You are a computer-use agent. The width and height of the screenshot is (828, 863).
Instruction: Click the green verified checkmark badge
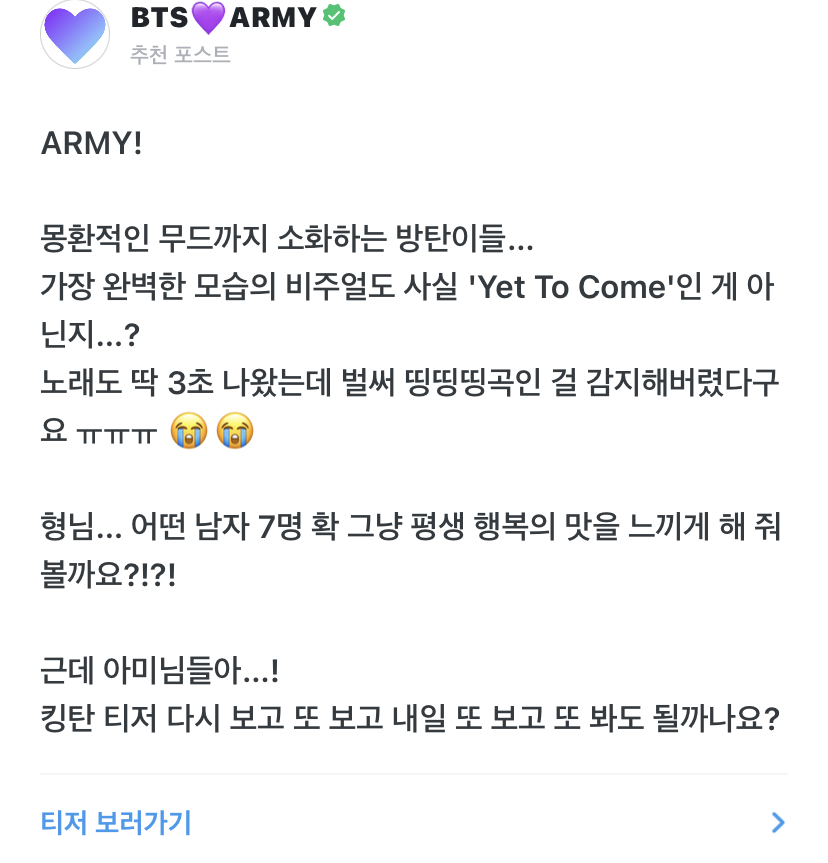pos(333,15)
